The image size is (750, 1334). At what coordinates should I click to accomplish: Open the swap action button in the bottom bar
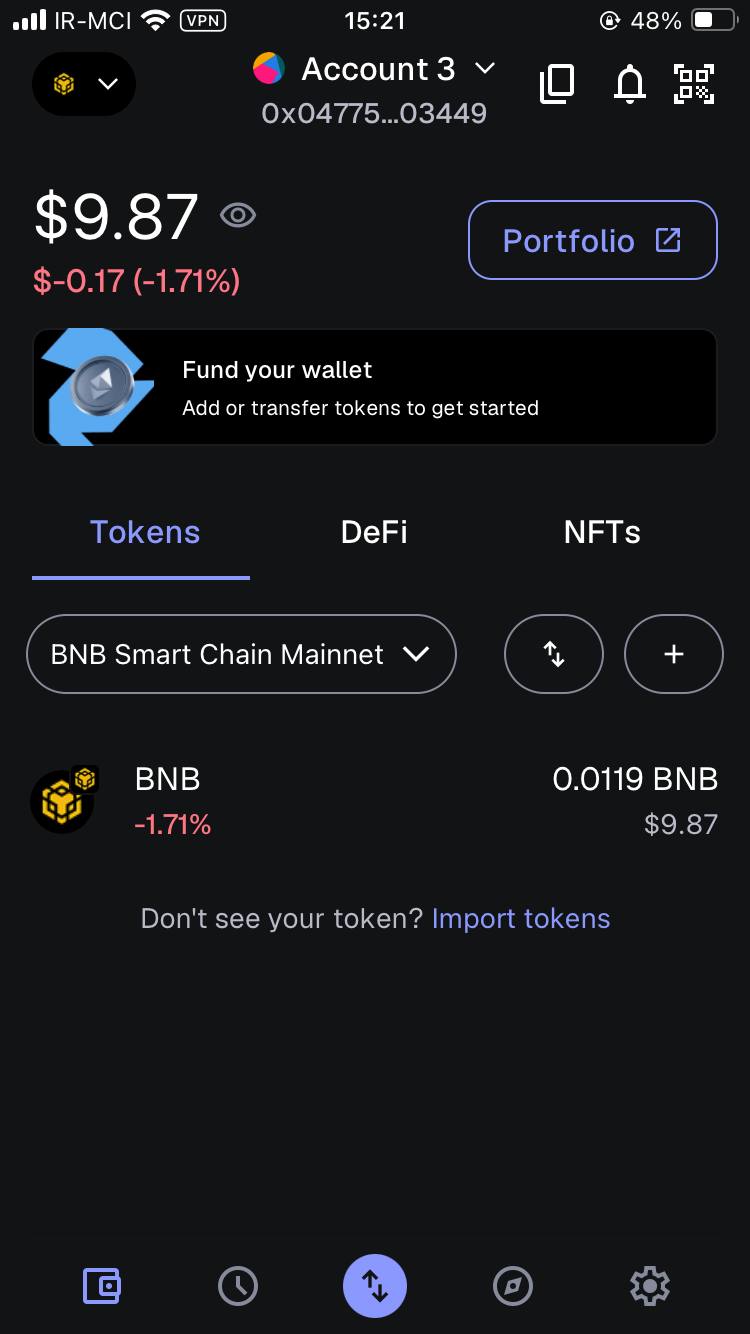pos(375,1286)
